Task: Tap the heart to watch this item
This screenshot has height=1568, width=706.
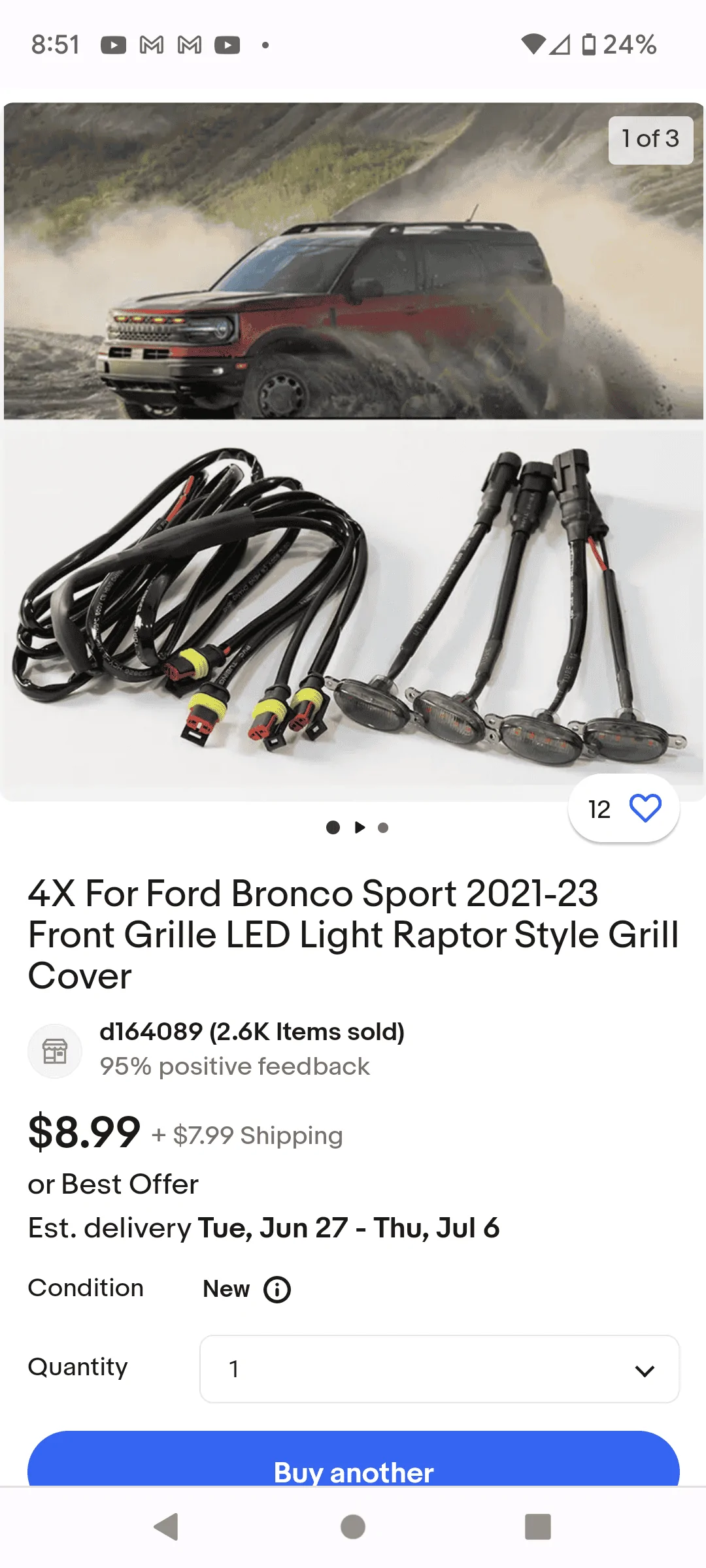Action: [645, 808]
